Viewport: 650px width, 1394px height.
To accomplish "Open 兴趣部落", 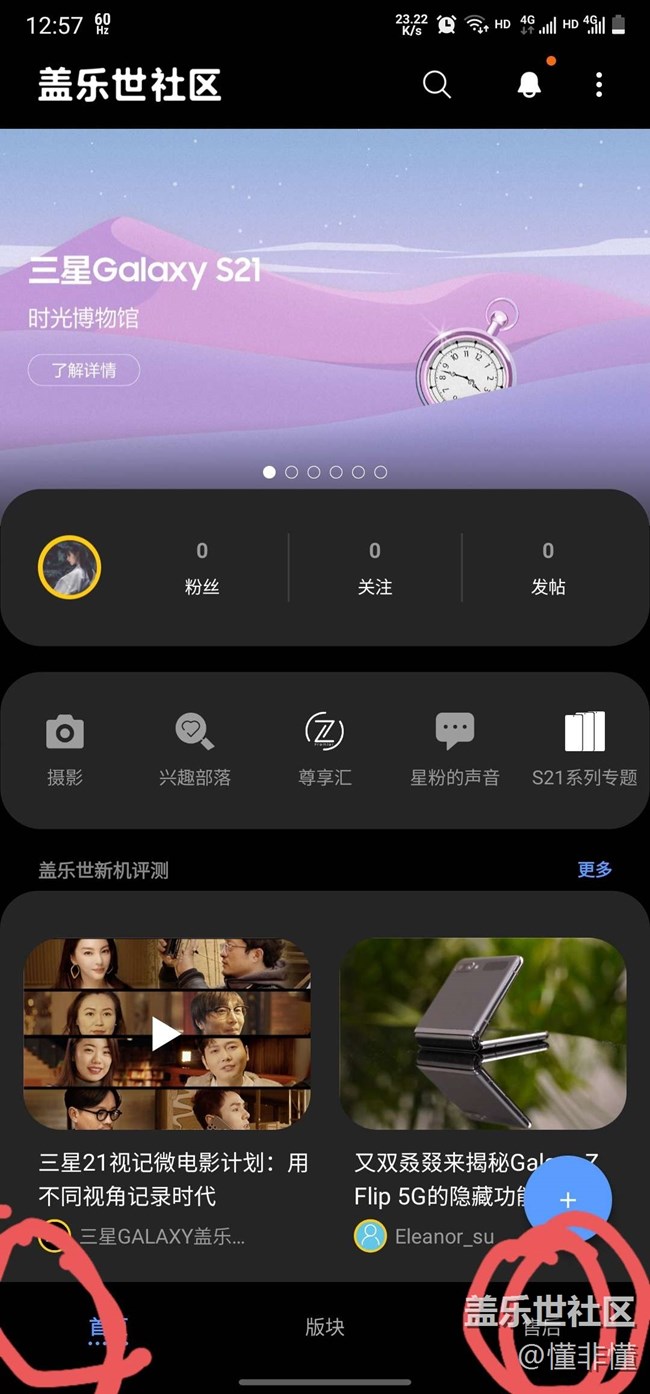I will pos(195,748).
